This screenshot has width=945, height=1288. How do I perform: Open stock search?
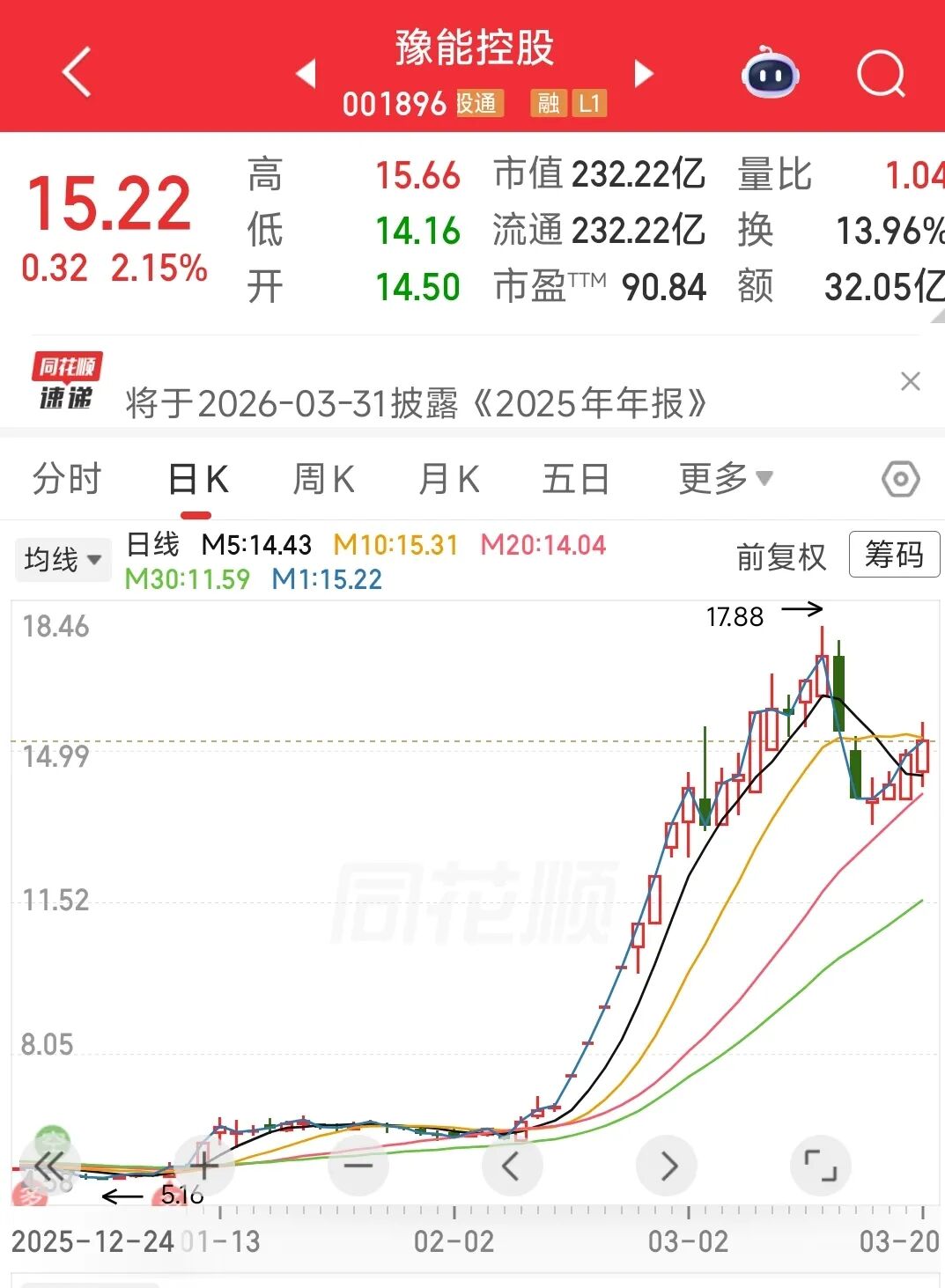(881, 74)
